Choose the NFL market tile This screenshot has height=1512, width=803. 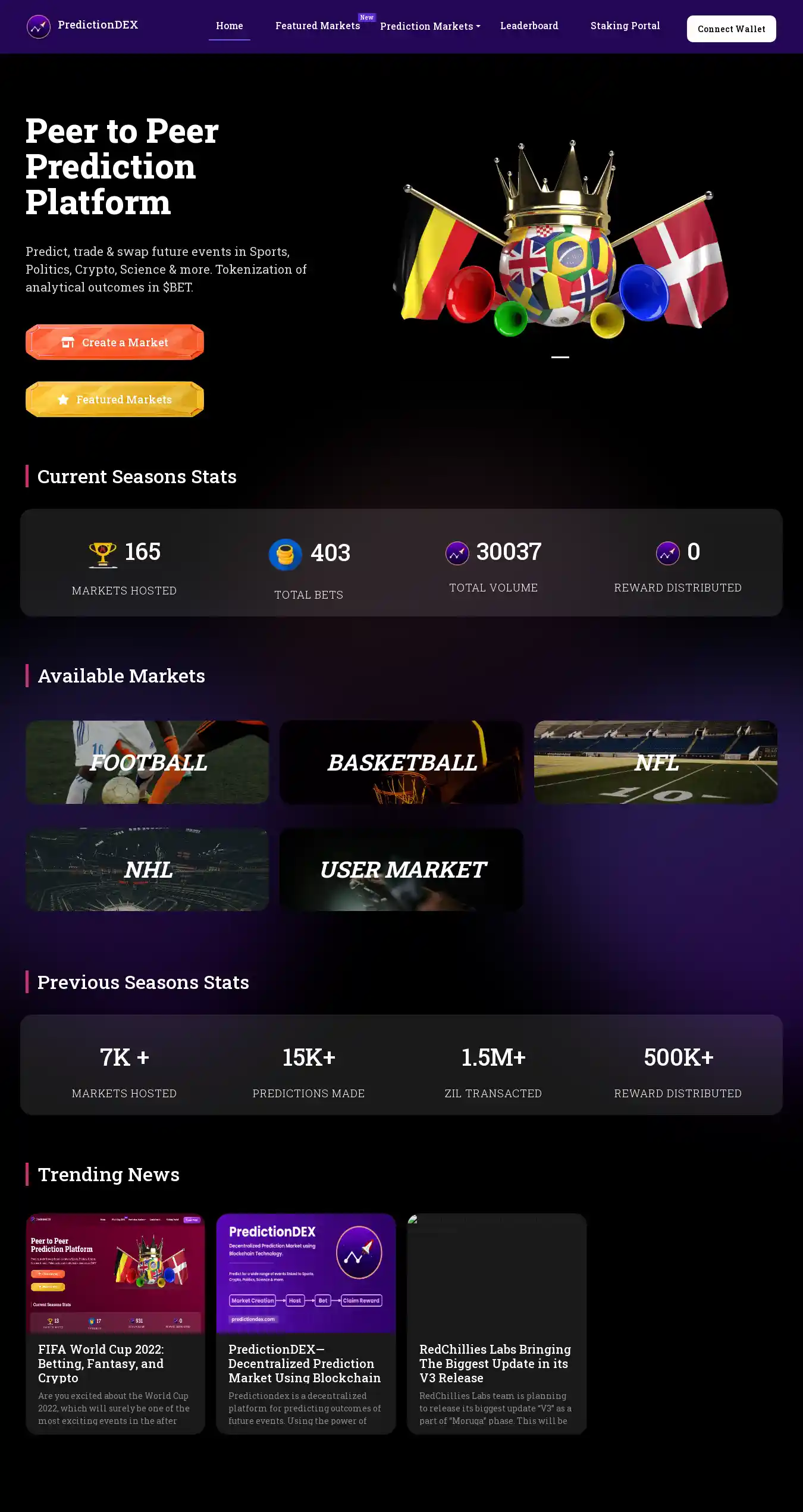coord(655,762)
